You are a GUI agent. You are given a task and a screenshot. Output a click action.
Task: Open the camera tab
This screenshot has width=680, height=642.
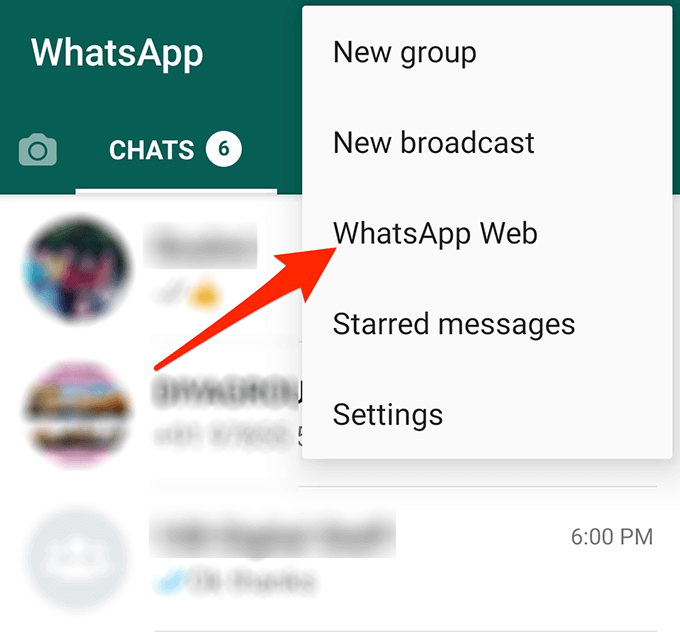(38, 151)
